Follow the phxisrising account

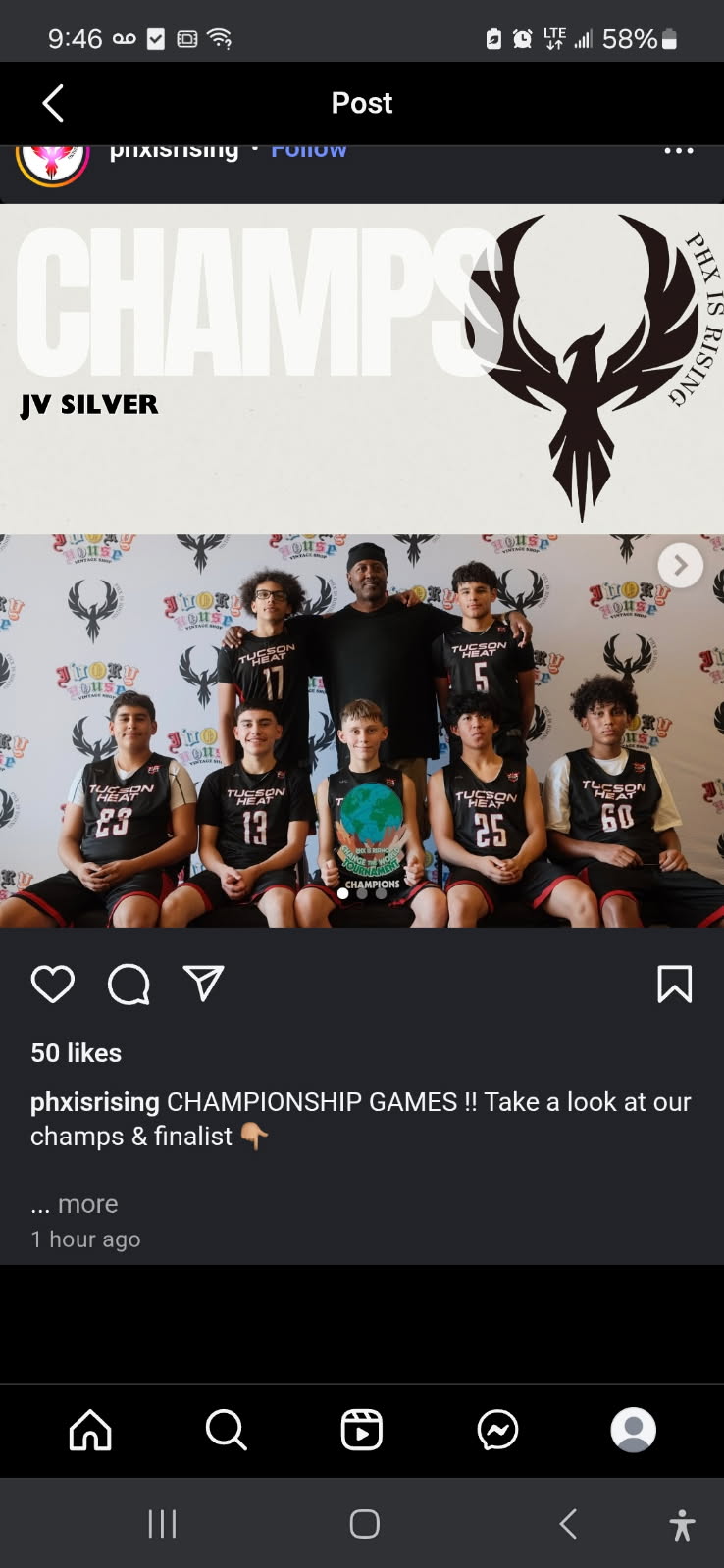tap(308, 150)
